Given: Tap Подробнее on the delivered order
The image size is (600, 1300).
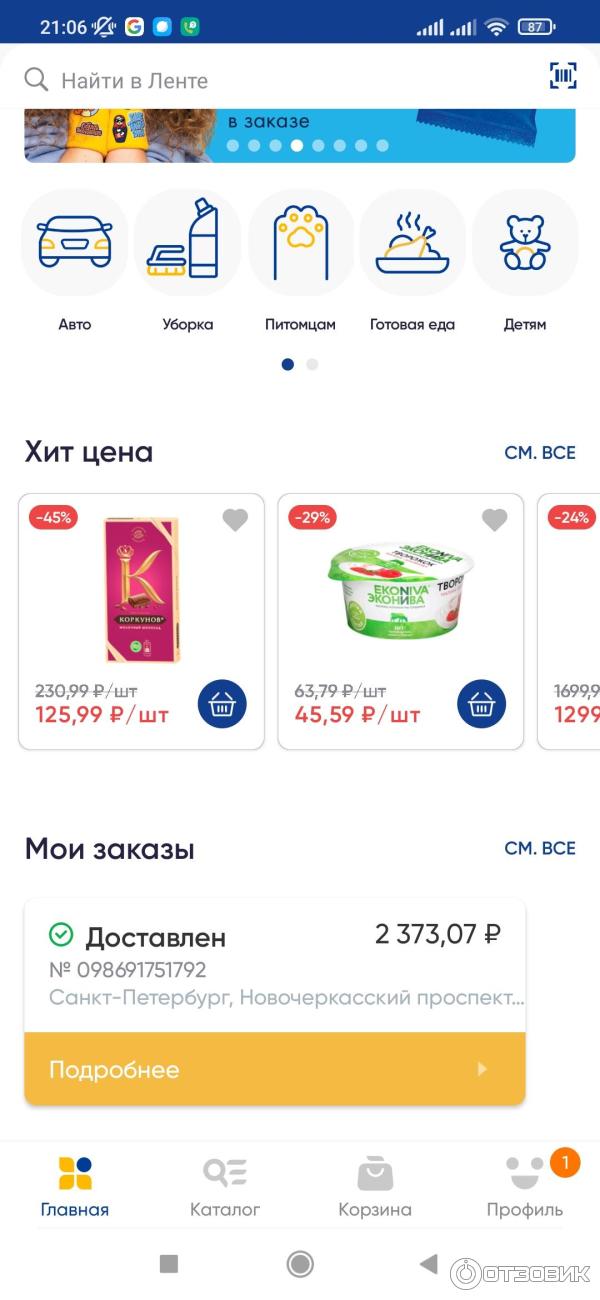Looking at the screenshot, I should coord(275,1069).
